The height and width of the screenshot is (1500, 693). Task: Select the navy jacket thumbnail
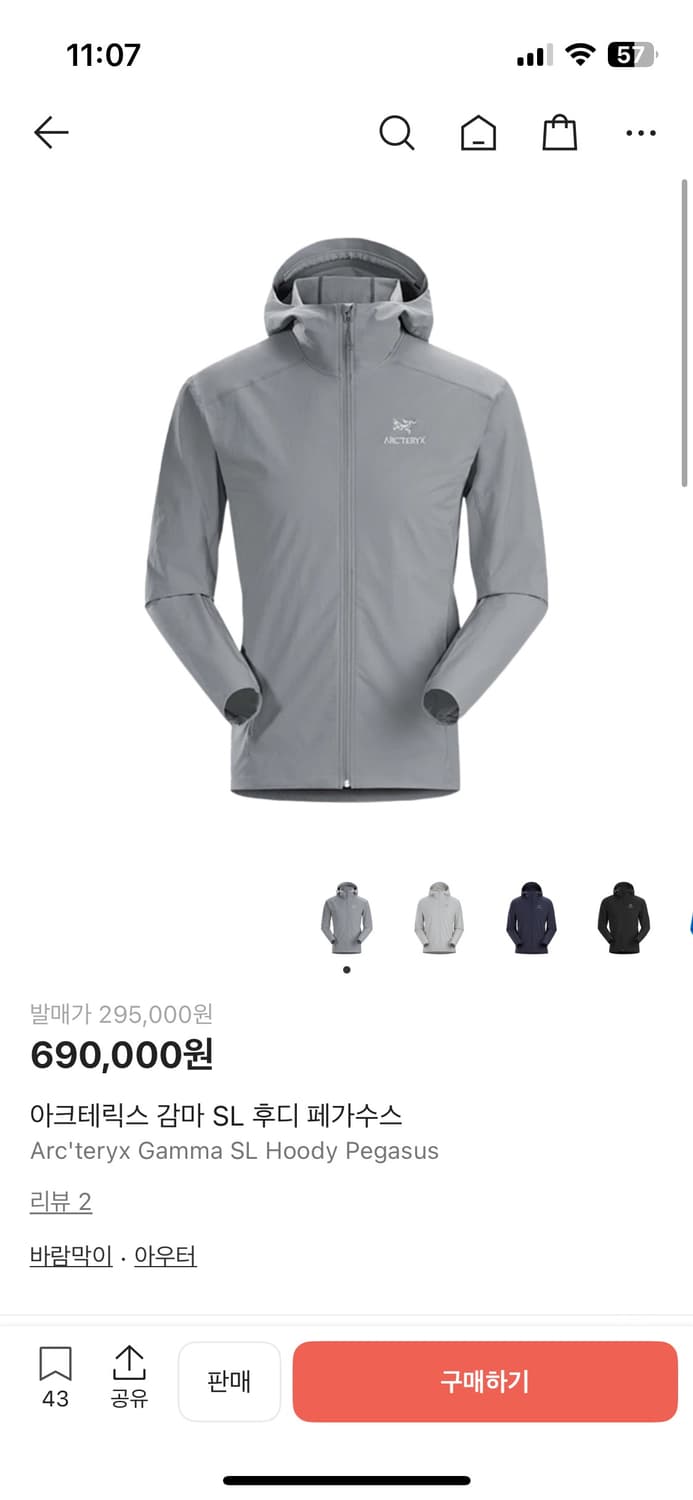[531, 918]
